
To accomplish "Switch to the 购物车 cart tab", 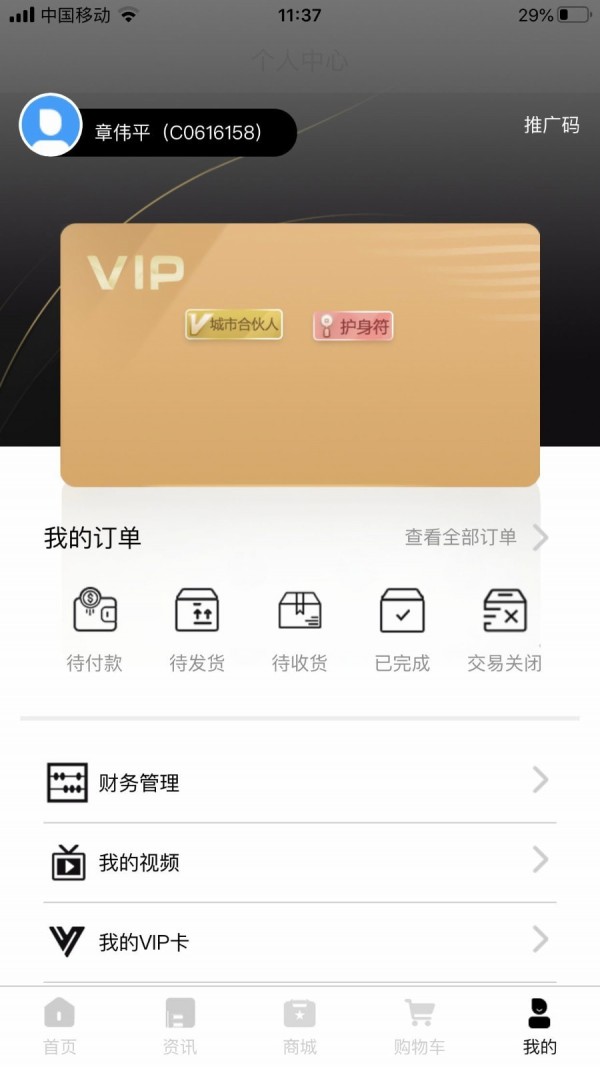I will 420,1027.
